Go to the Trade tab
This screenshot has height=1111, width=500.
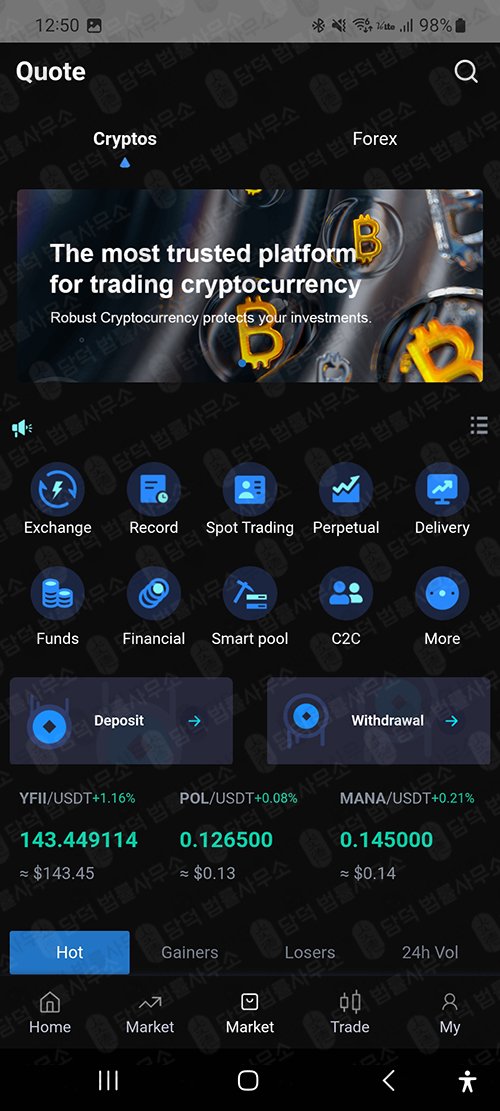tap(350, 1013)
